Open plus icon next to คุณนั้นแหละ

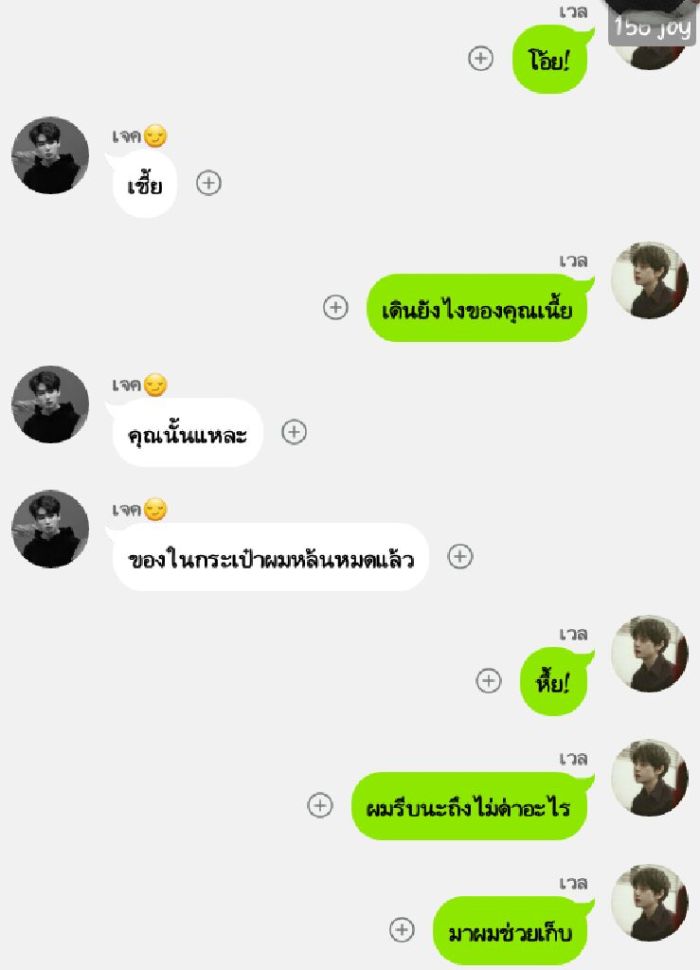(x=293, y=432)
